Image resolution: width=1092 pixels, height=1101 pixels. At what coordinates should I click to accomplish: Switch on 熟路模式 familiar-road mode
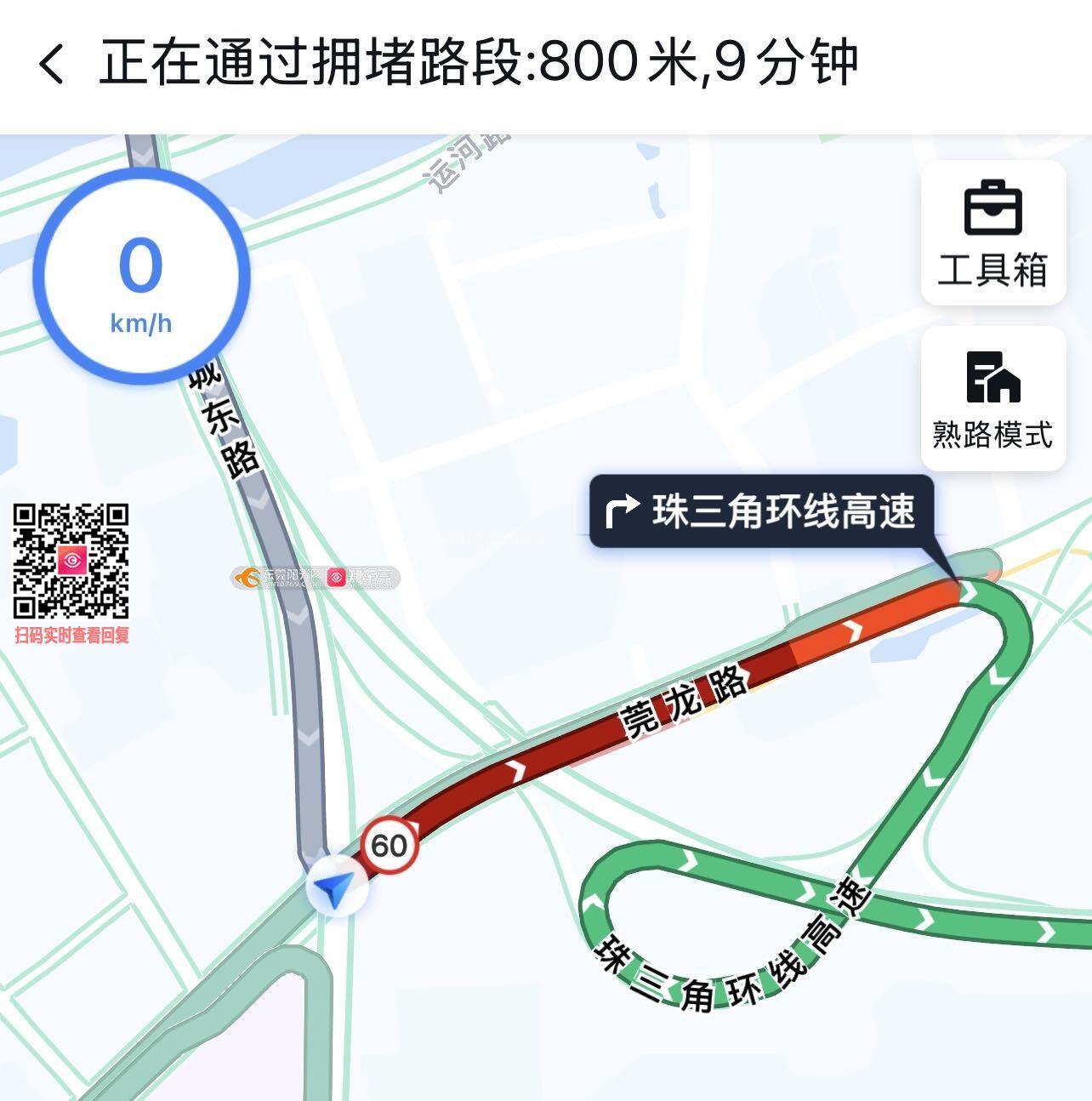[x=992, y=398]
